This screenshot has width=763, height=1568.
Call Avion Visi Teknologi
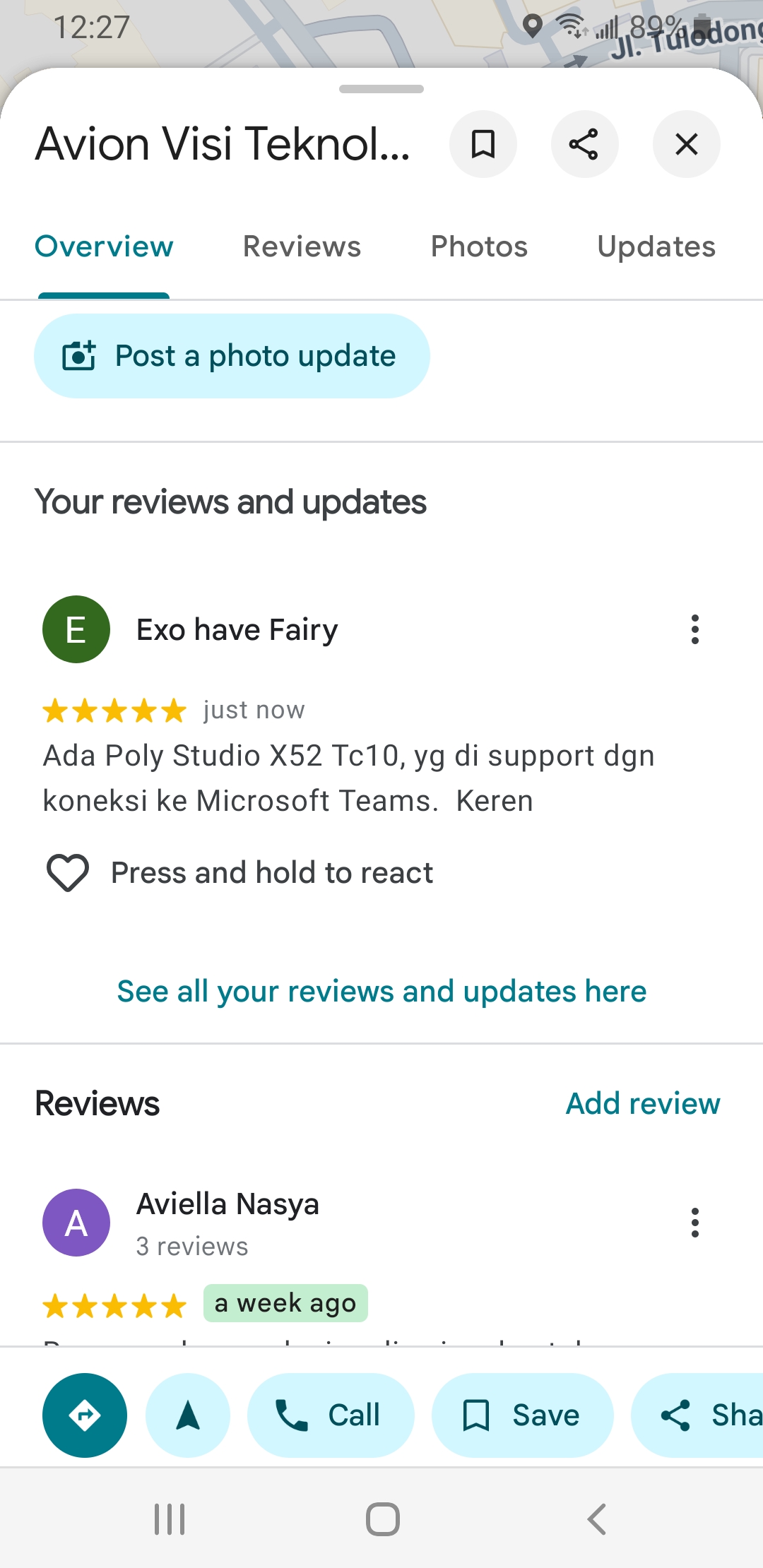[x=331, y=1415]
